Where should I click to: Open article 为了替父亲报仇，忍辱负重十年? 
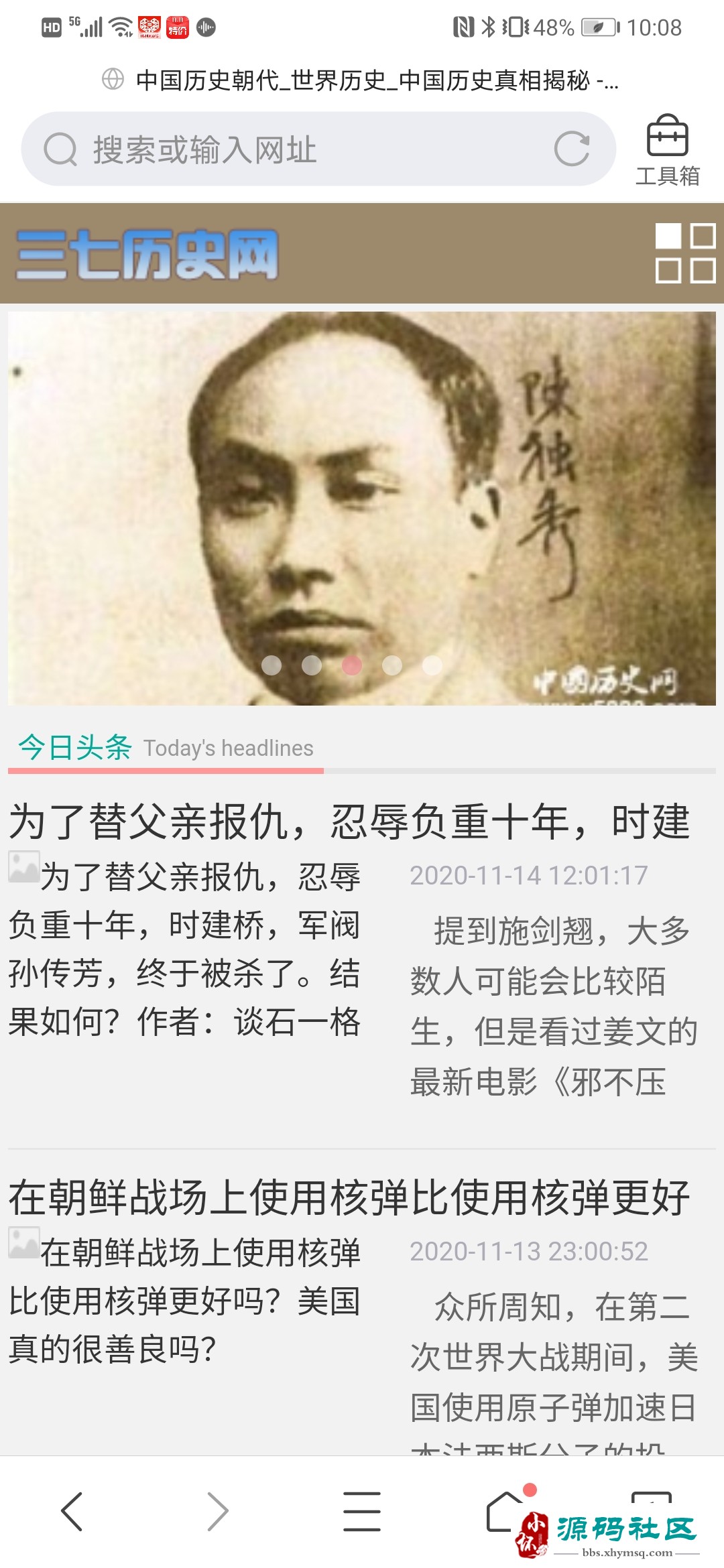(x=349, y=822)
